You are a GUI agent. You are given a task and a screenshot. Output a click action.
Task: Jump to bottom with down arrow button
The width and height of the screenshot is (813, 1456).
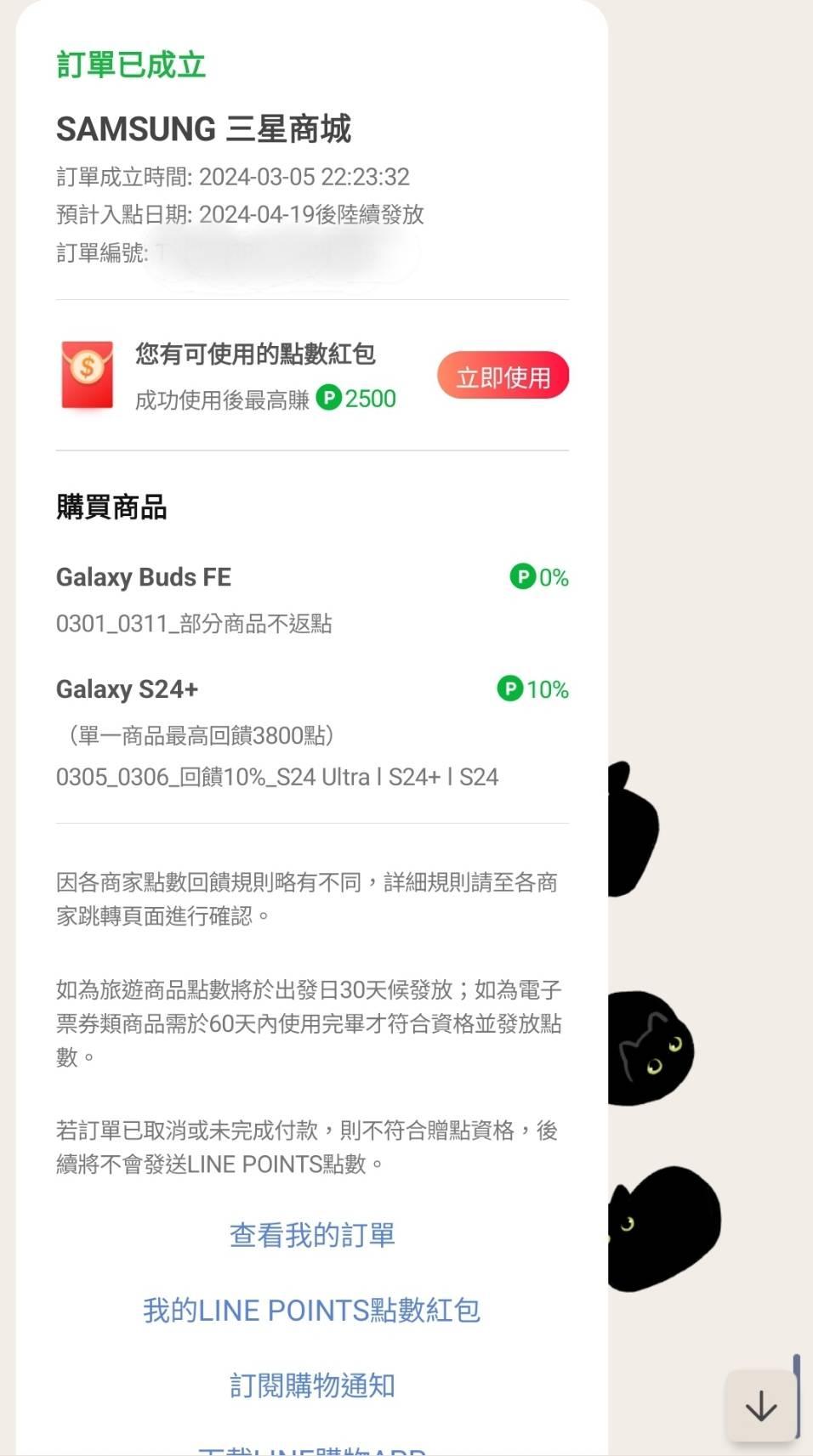tap(760, 1406)
